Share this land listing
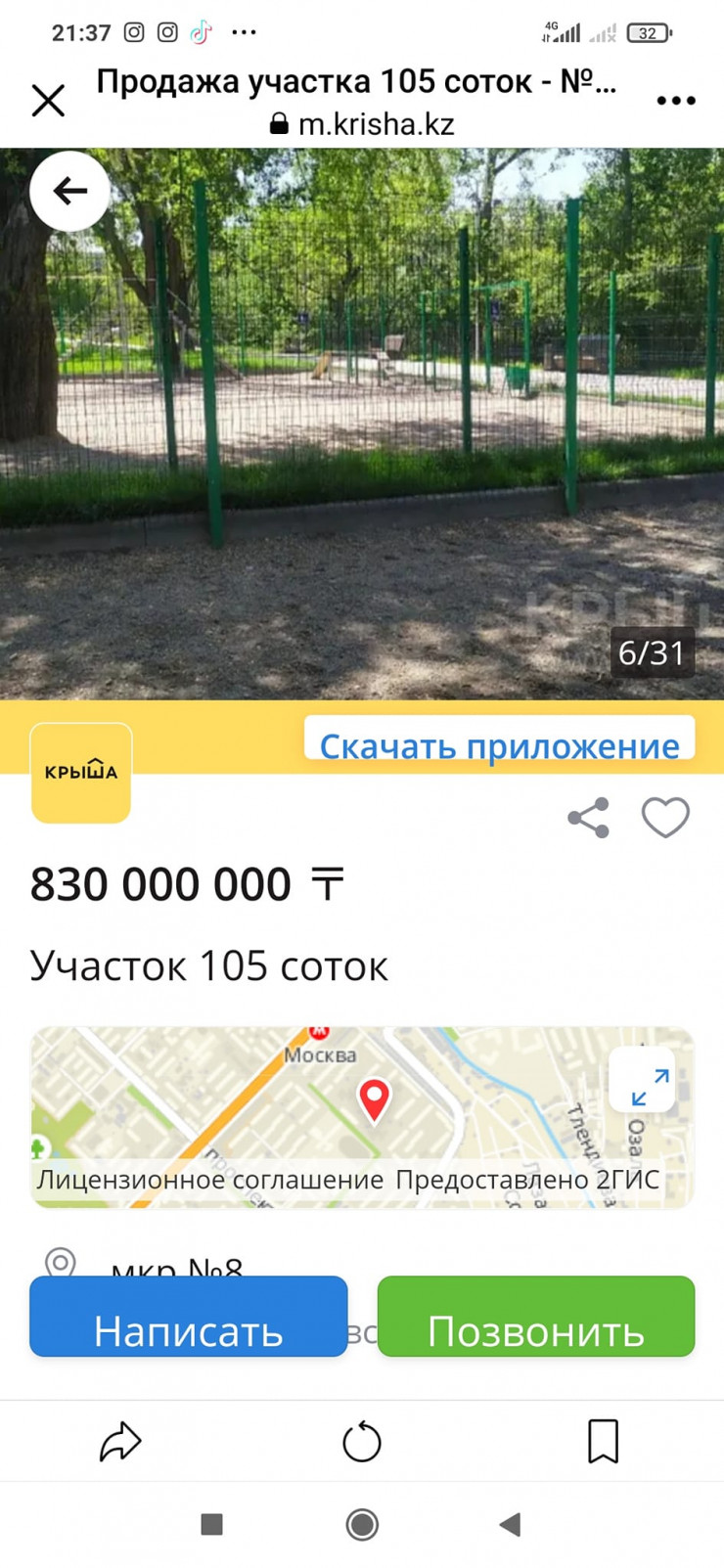 pos(588,818)
